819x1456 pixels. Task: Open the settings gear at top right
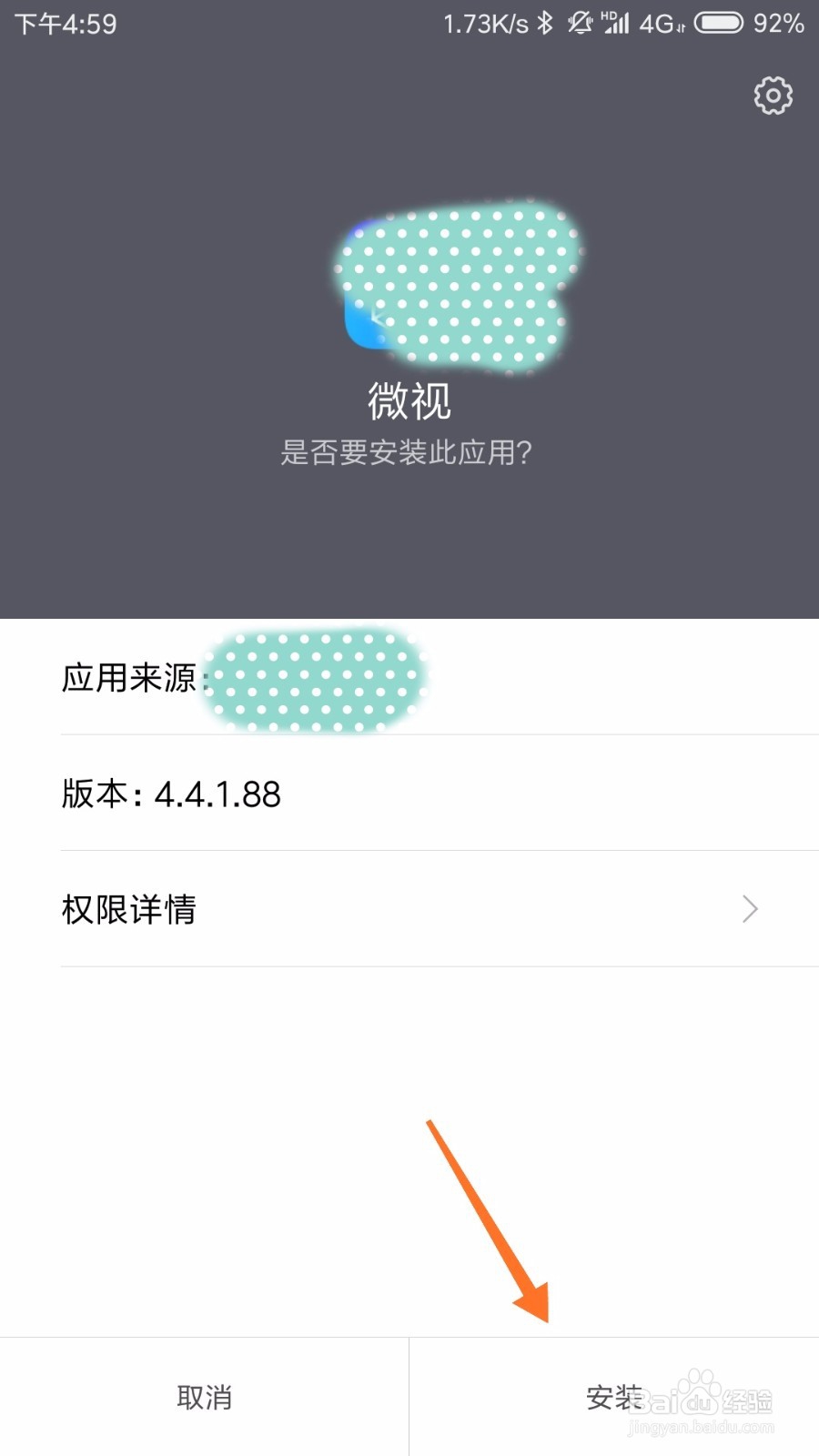click(x=772, y=96)
